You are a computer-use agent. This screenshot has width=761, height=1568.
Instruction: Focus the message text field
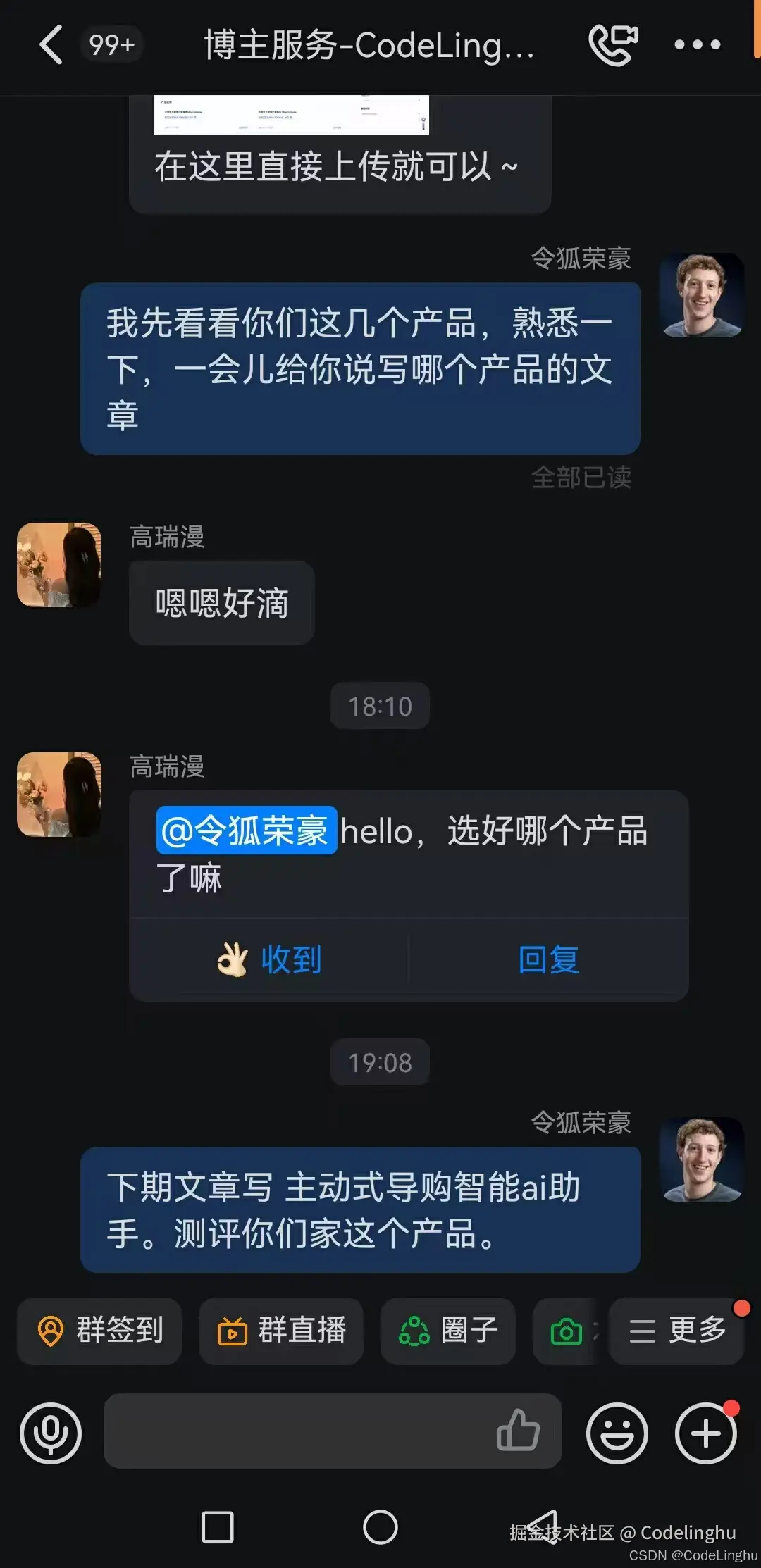(x=296, y=1431)
